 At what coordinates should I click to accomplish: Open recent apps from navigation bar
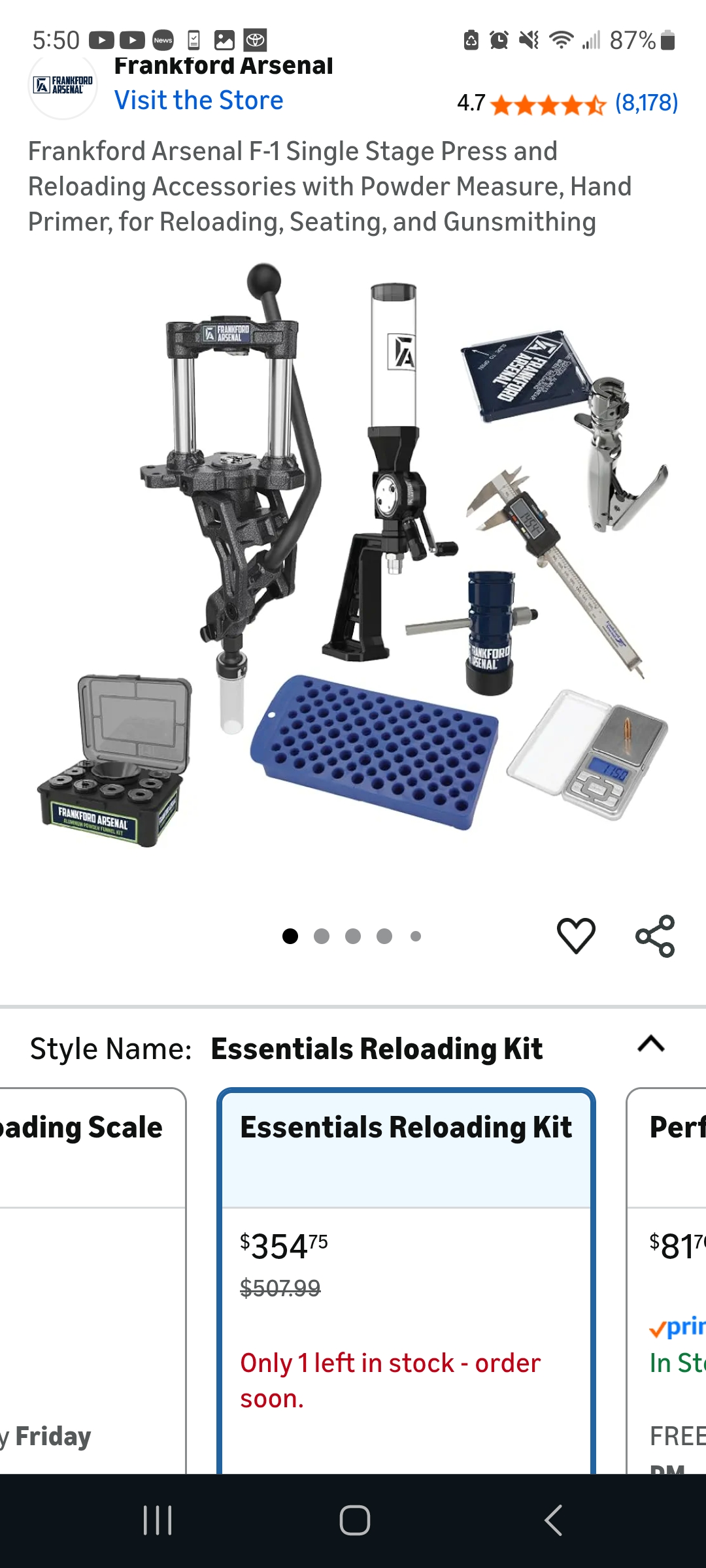pyautogui.click(x=158, y=1520)
